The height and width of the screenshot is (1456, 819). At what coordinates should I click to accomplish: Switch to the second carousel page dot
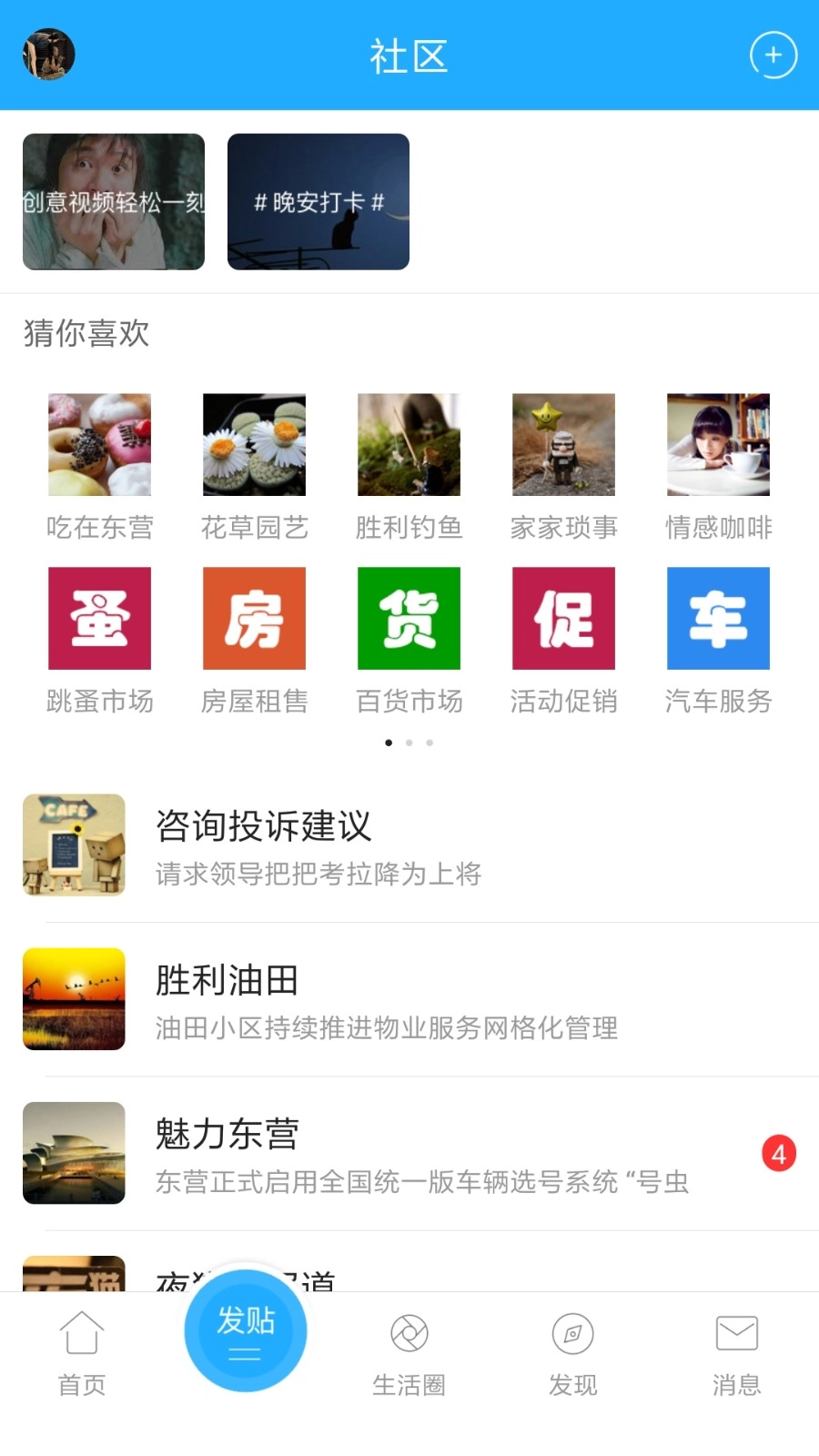tap(409, 742)
